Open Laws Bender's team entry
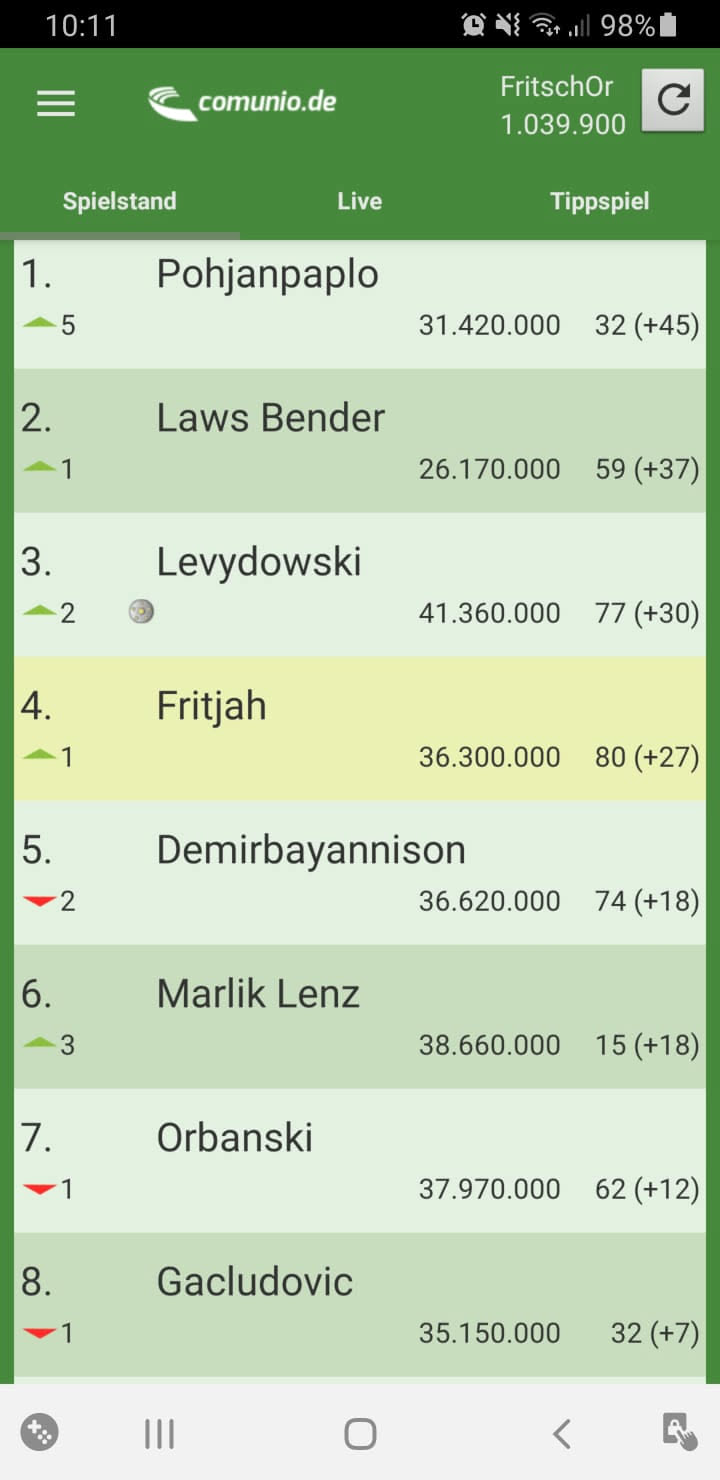 pyautogui.click(x=270, y=418)
